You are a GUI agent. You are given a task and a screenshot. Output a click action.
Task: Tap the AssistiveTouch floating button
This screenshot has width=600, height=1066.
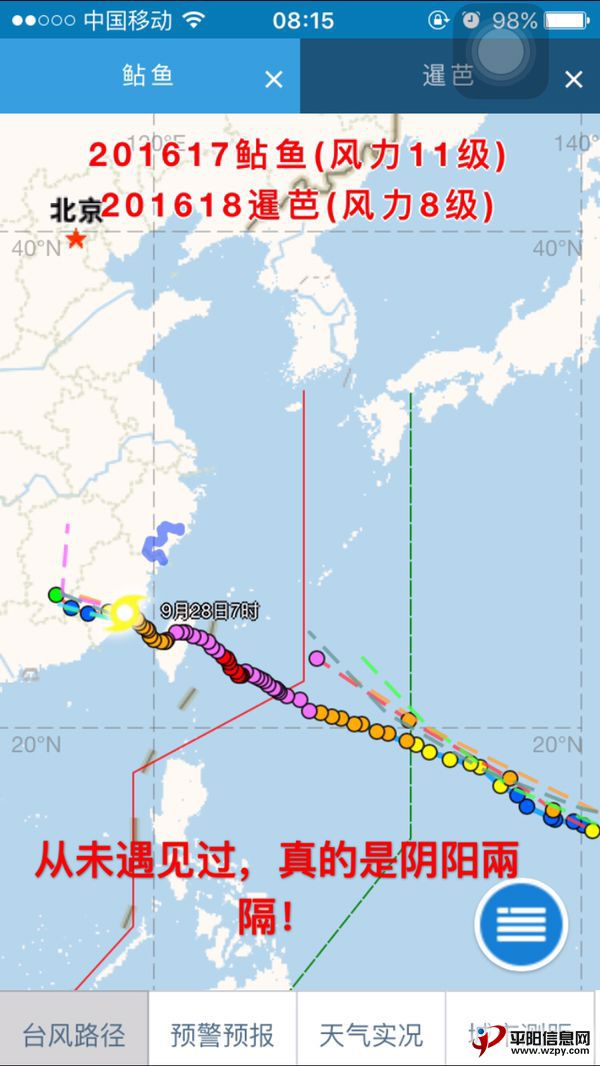point(500,50)
